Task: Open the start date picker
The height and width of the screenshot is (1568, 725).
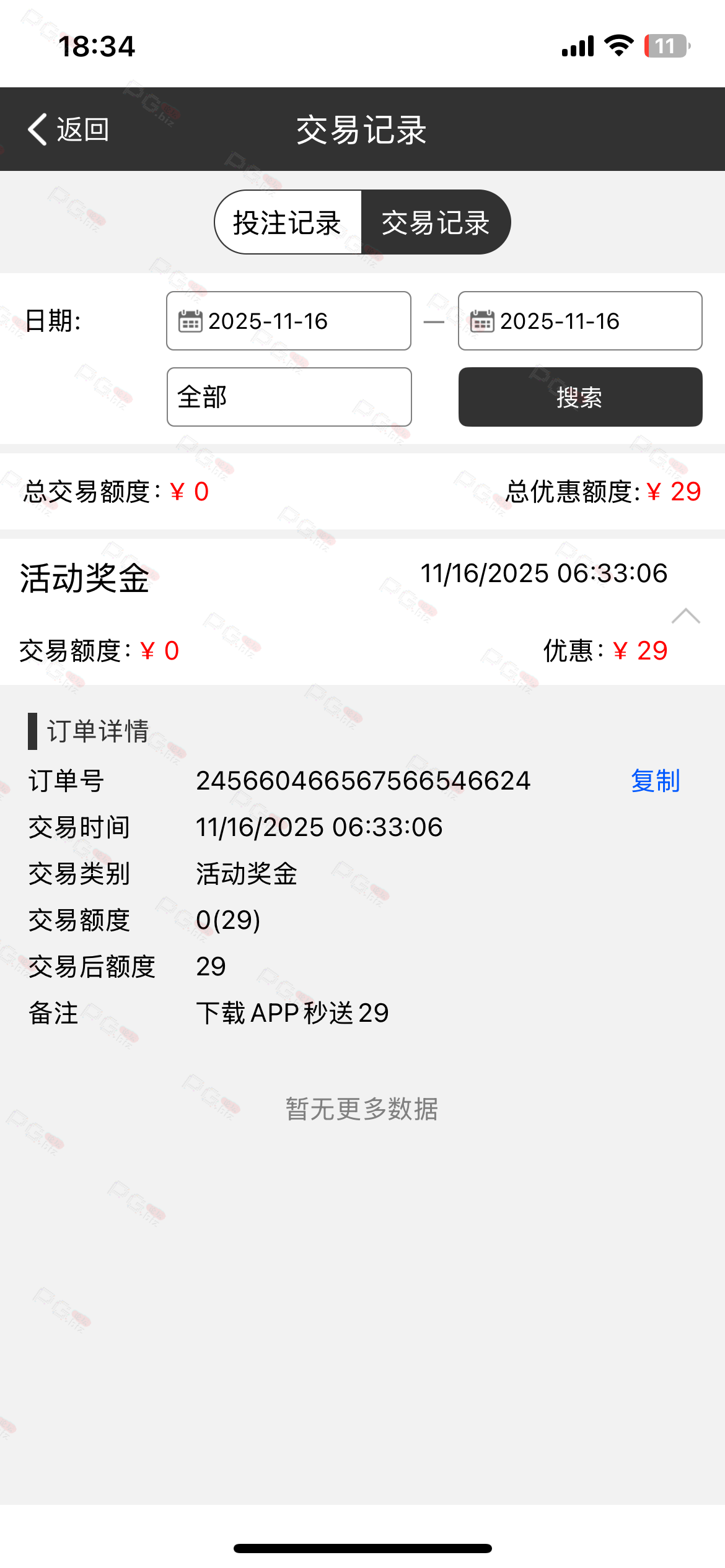Action: pyautogui.click(x=289, y=321)
